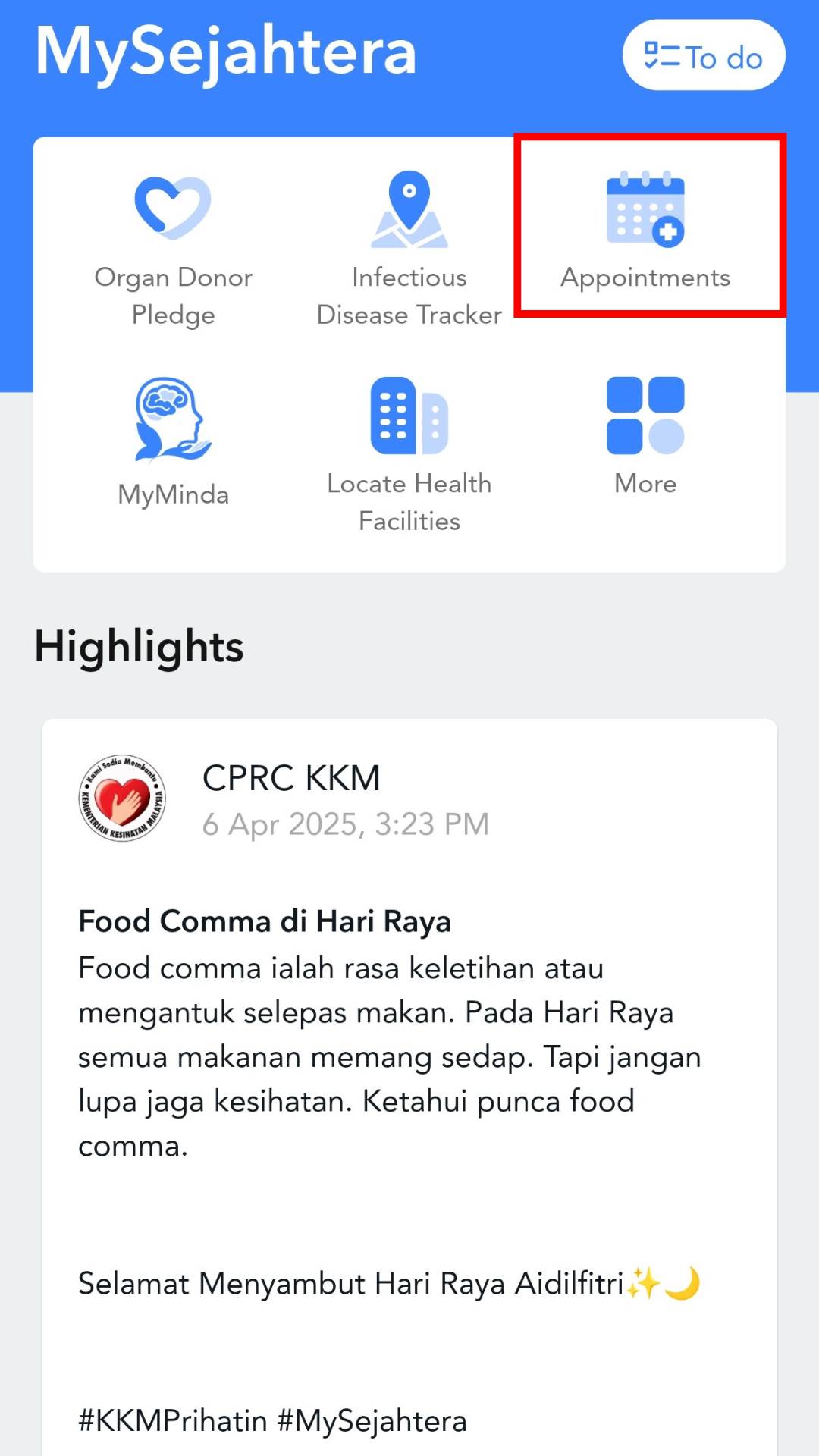
Task: Open Organ Donor Pledge
Action: point(173,250)
